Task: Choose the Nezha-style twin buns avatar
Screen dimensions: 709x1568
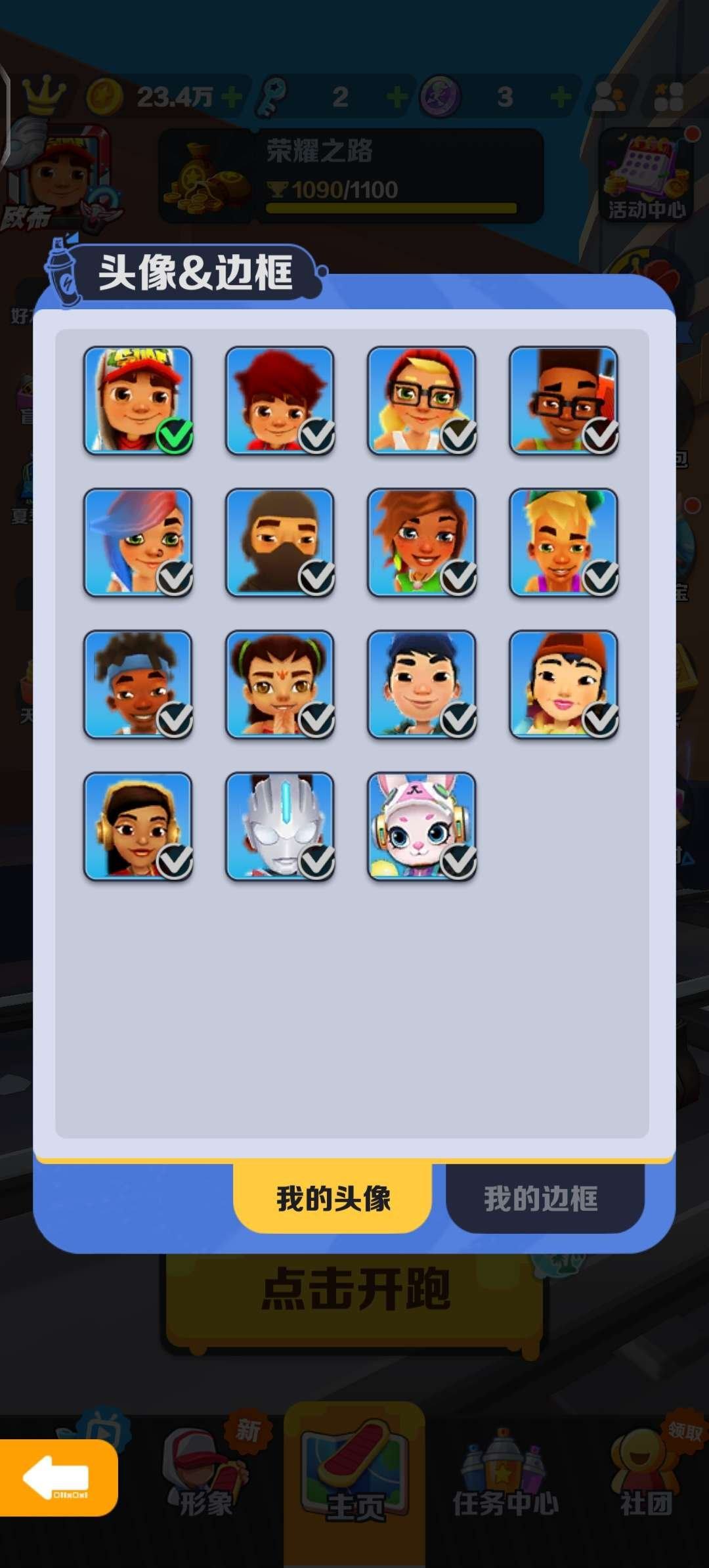Action: click(280, 684)
